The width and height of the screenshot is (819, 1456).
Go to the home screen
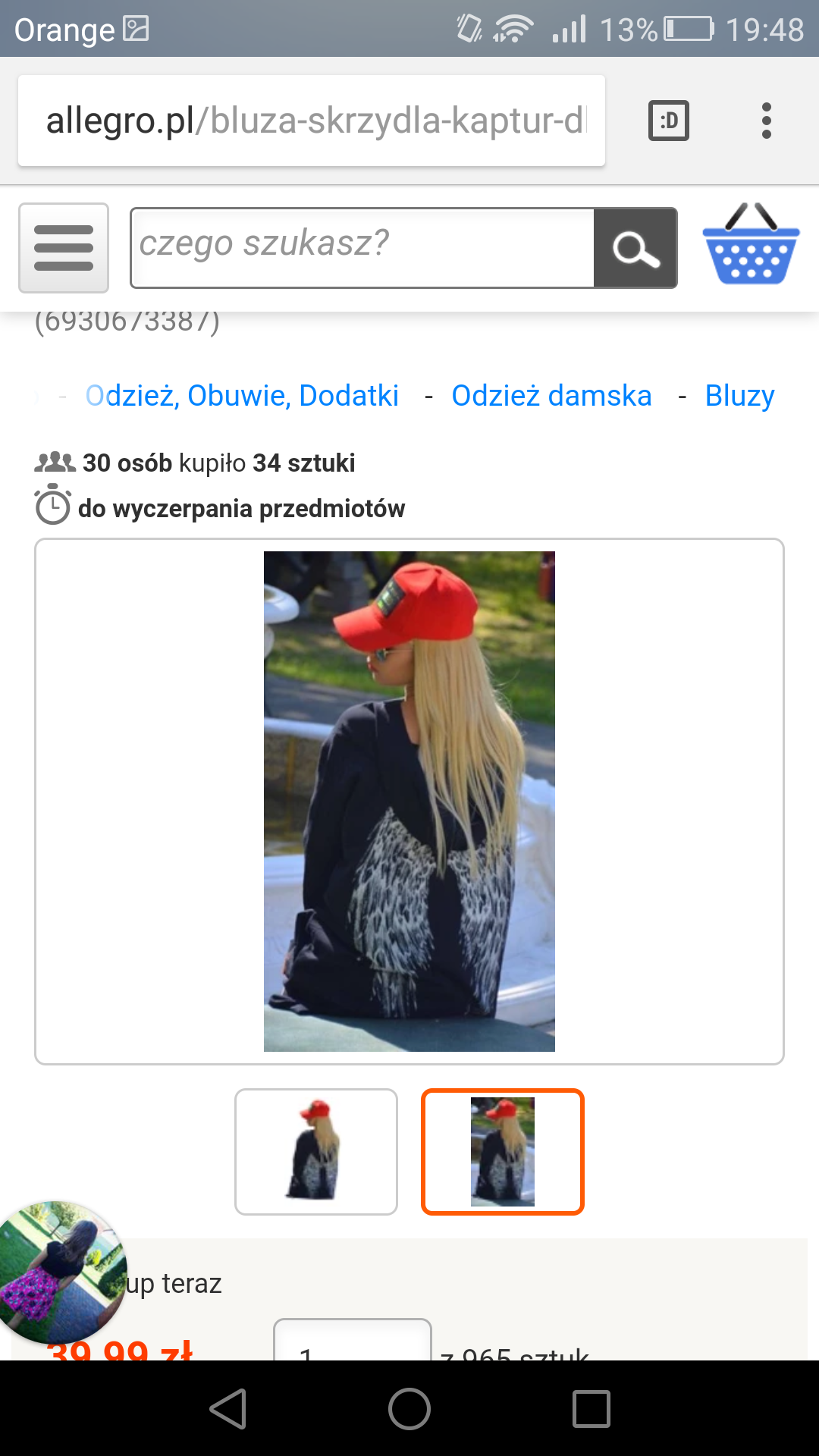[409, 1409]
